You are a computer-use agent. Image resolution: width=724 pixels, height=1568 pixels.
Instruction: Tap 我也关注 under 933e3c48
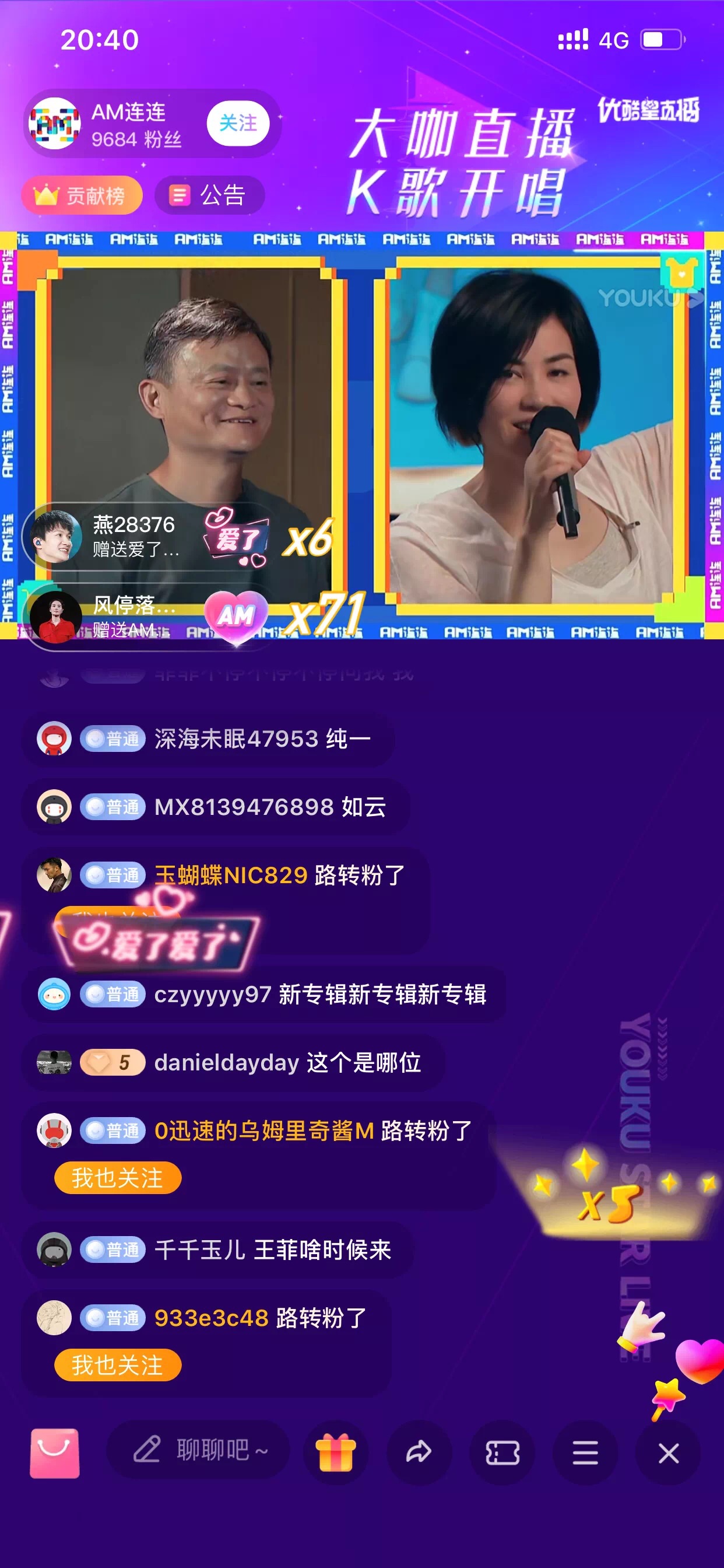coord(117,1366)
